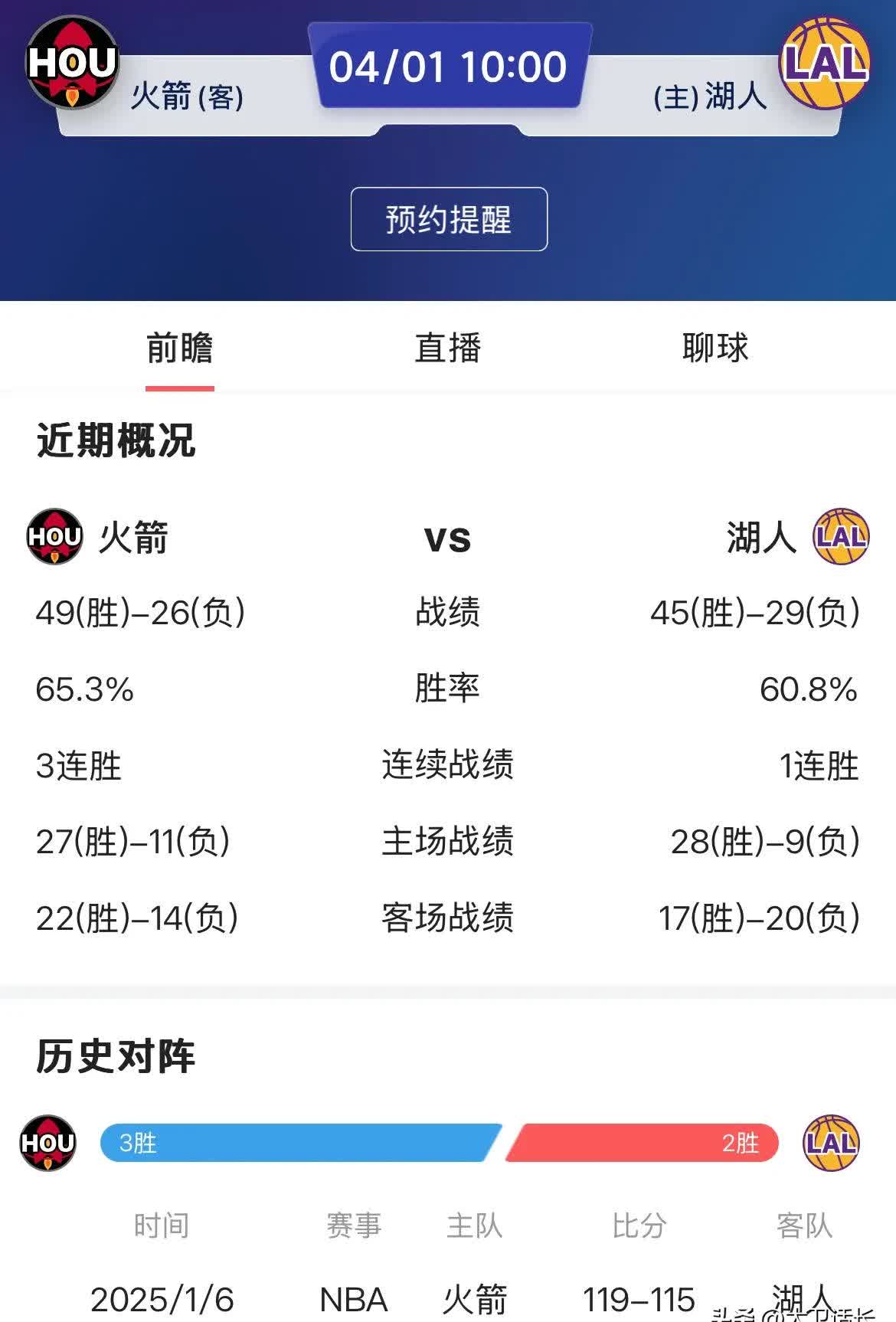
Task: Switch to the 直播 tab
Action: tap(448, 346)
